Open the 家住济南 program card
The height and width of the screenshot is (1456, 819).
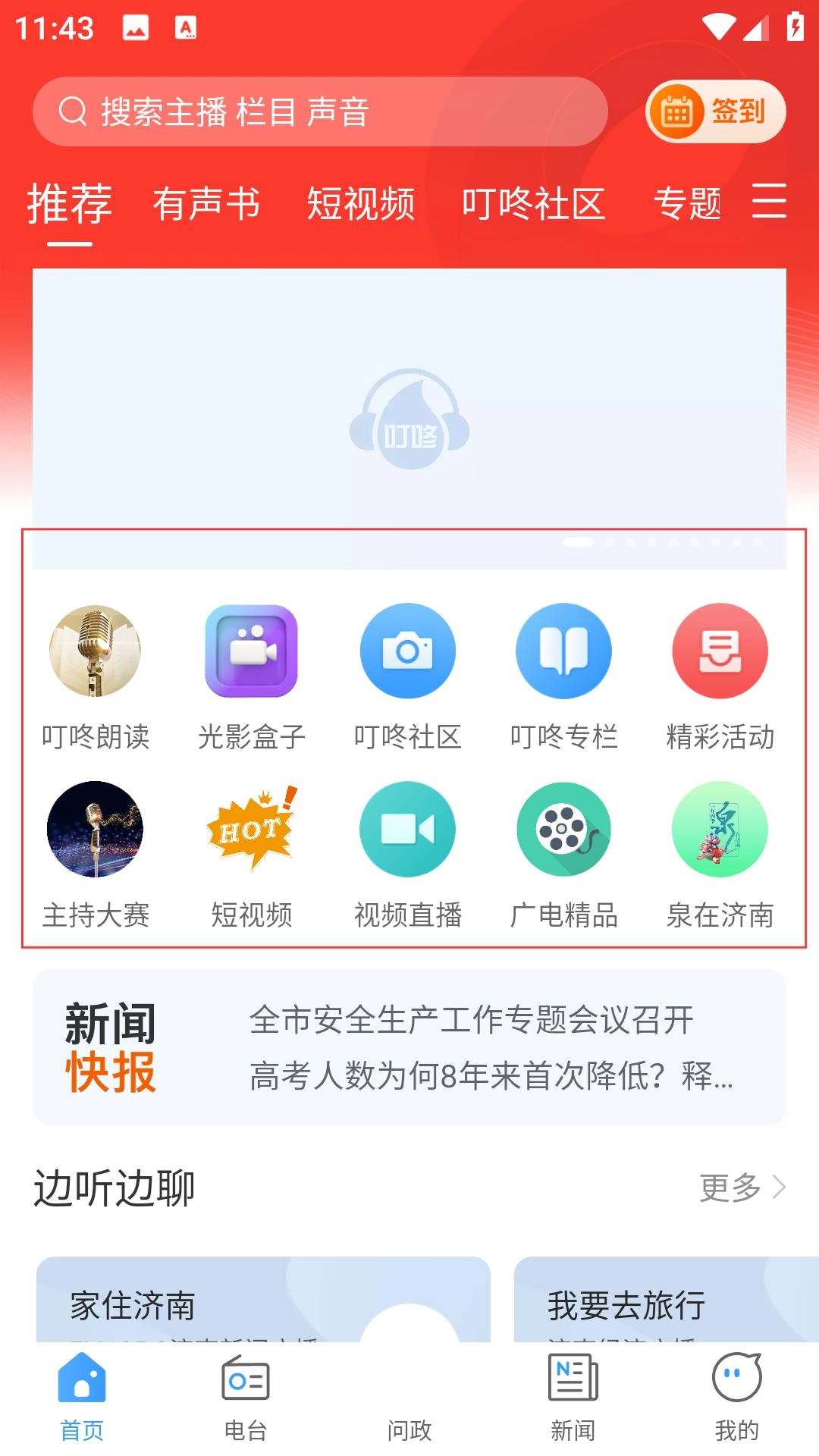tap(262, 1300)
